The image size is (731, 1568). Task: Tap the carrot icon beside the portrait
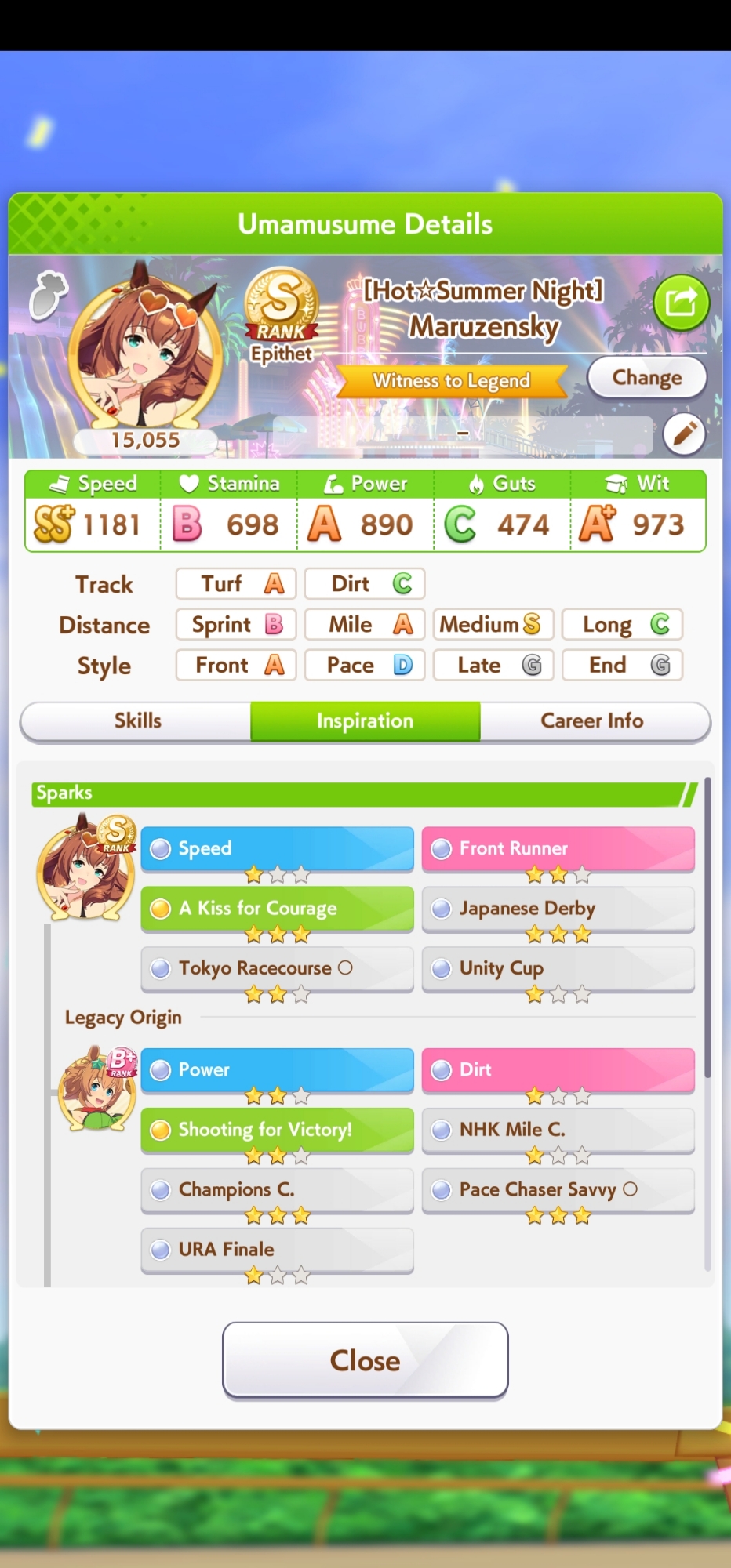pos(48,294)
